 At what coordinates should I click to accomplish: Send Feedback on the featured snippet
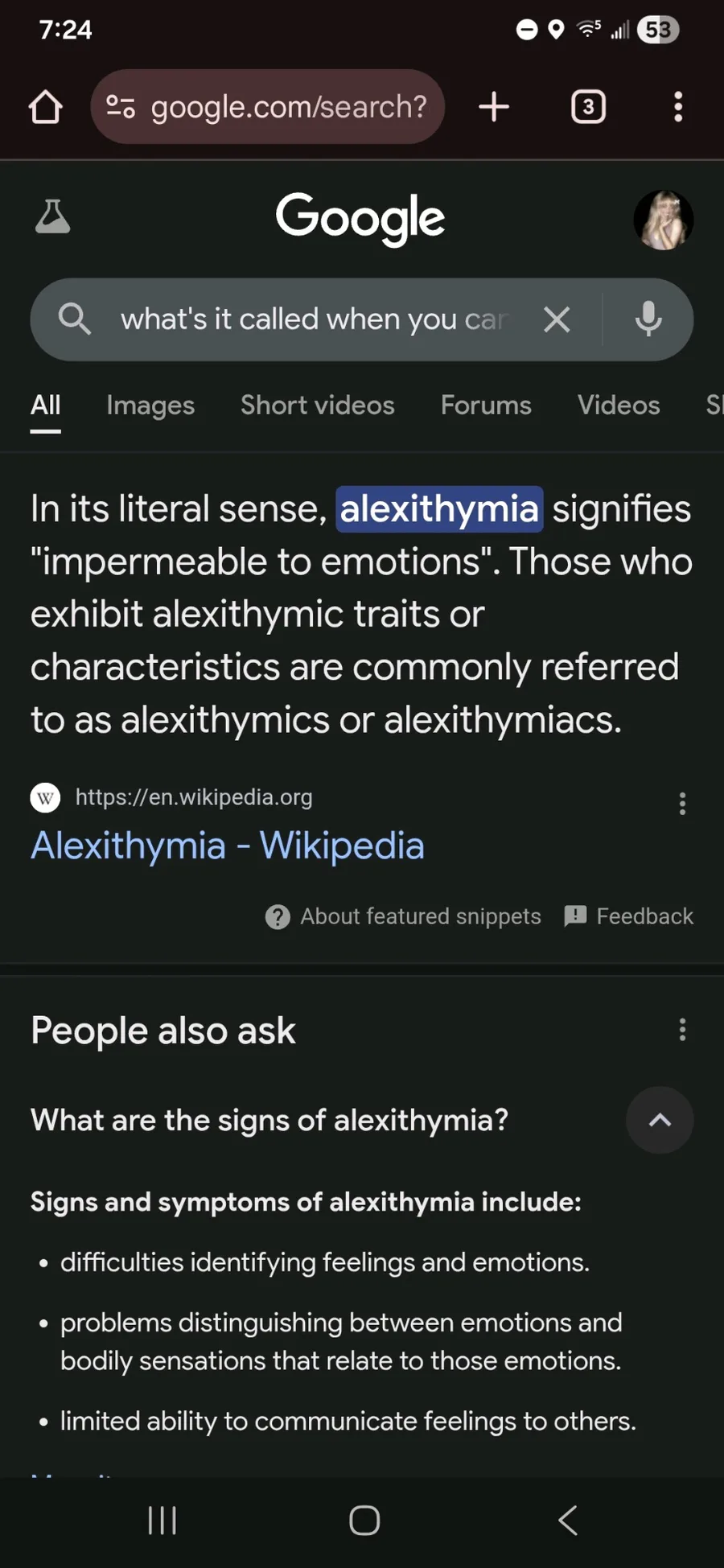pos(628,916)
